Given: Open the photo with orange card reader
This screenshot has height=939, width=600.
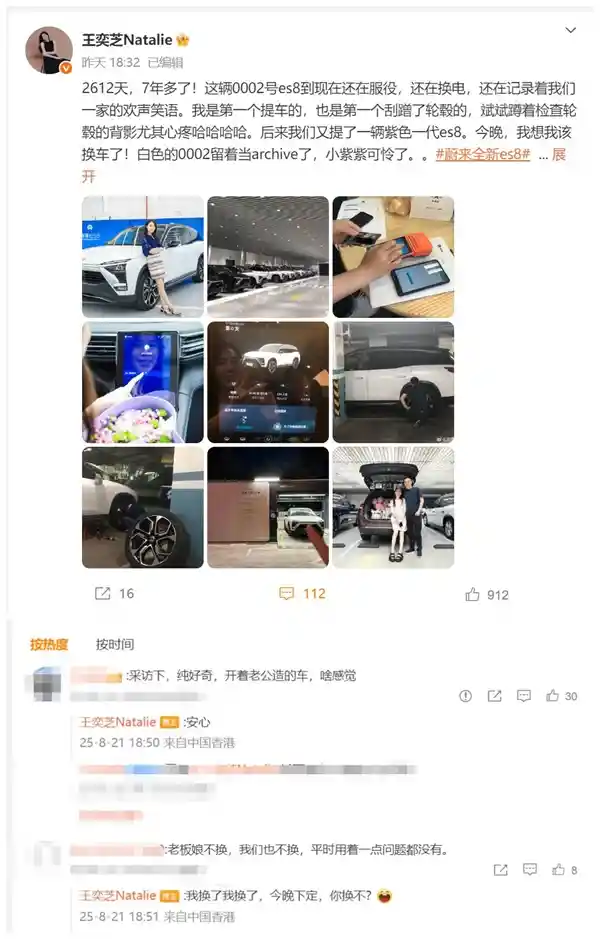Looking at the screenshot, I should click(x=393, y=256).
